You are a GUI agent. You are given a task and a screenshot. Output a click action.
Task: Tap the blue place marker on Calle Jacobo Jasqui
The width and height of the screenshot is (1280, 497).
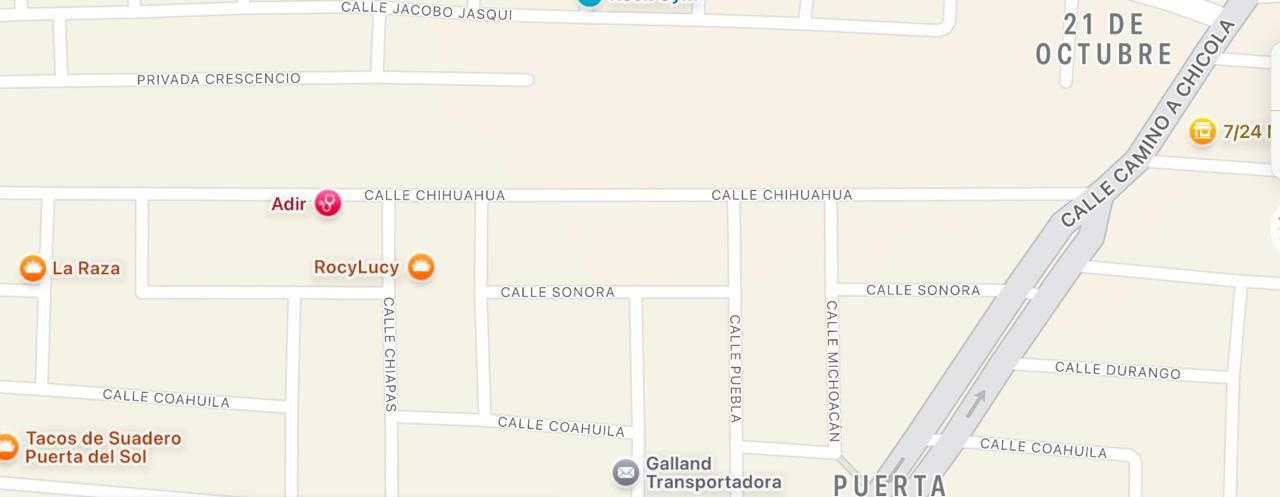[x=590, y=2]
